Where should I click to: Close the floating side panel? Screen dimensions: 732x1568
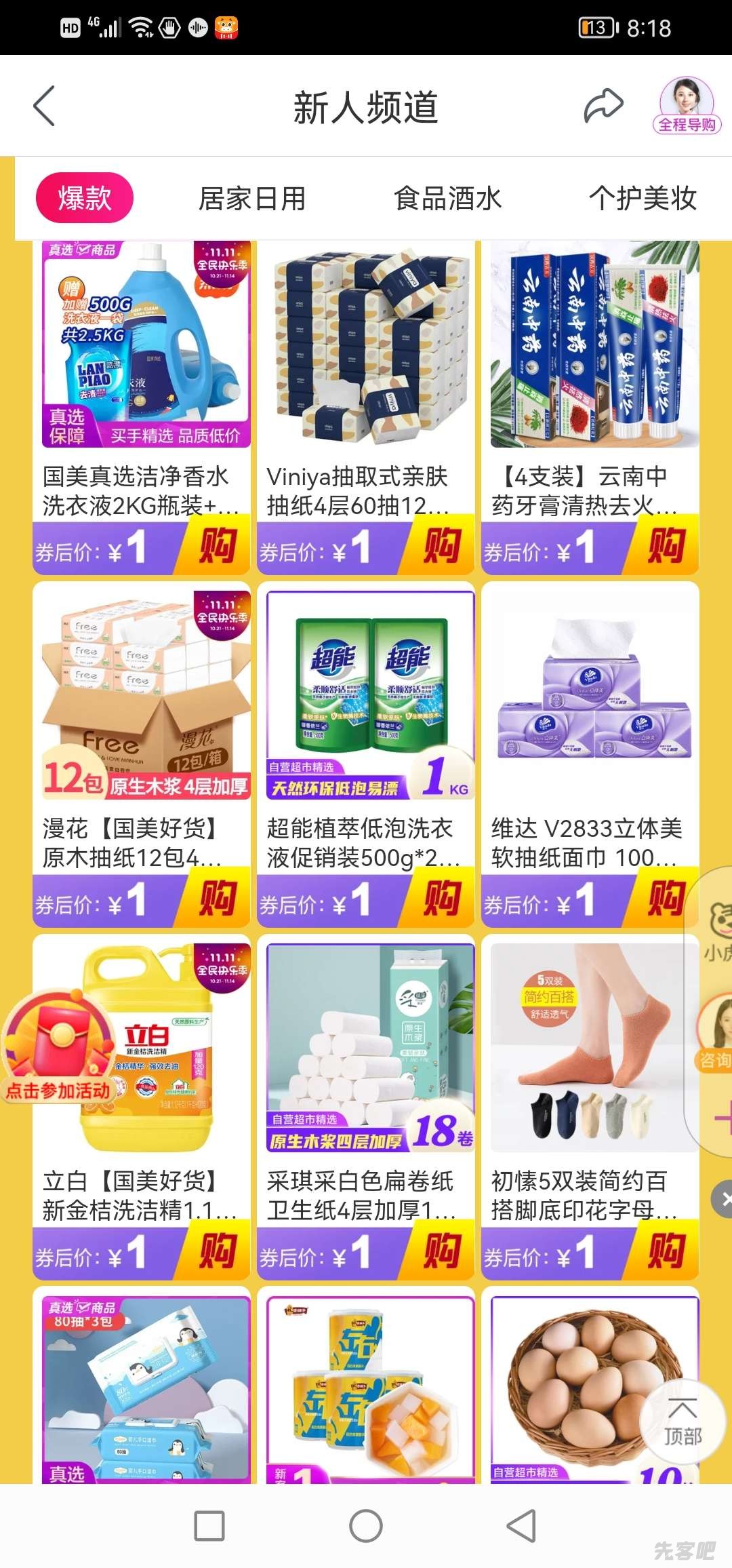[x=724, y=1200]
